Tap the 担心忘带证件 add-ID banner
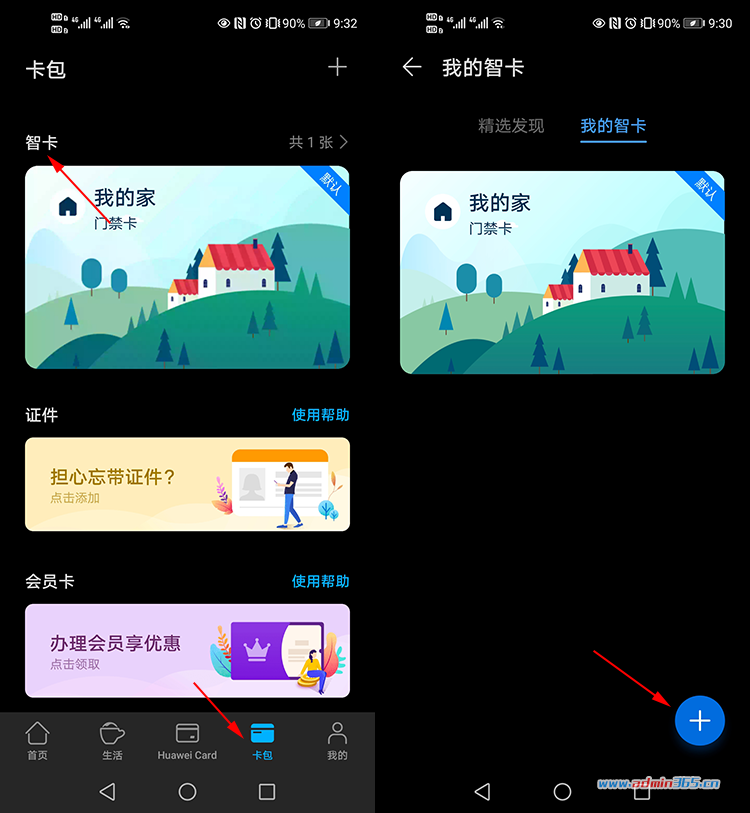 point(187,484)
